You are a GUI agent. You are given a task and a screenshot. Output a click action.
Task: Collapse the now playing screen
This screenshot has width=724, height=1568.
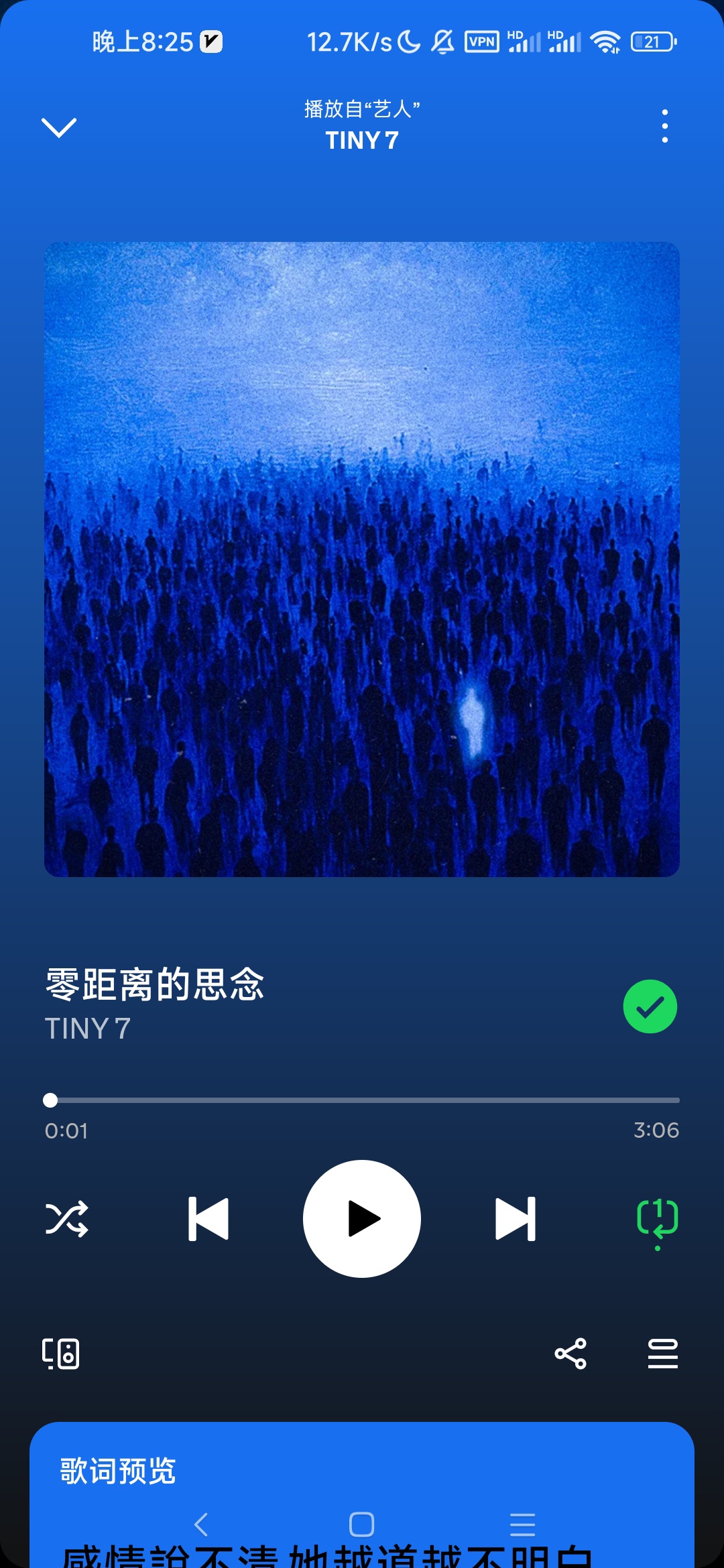[x=59, y=127]
